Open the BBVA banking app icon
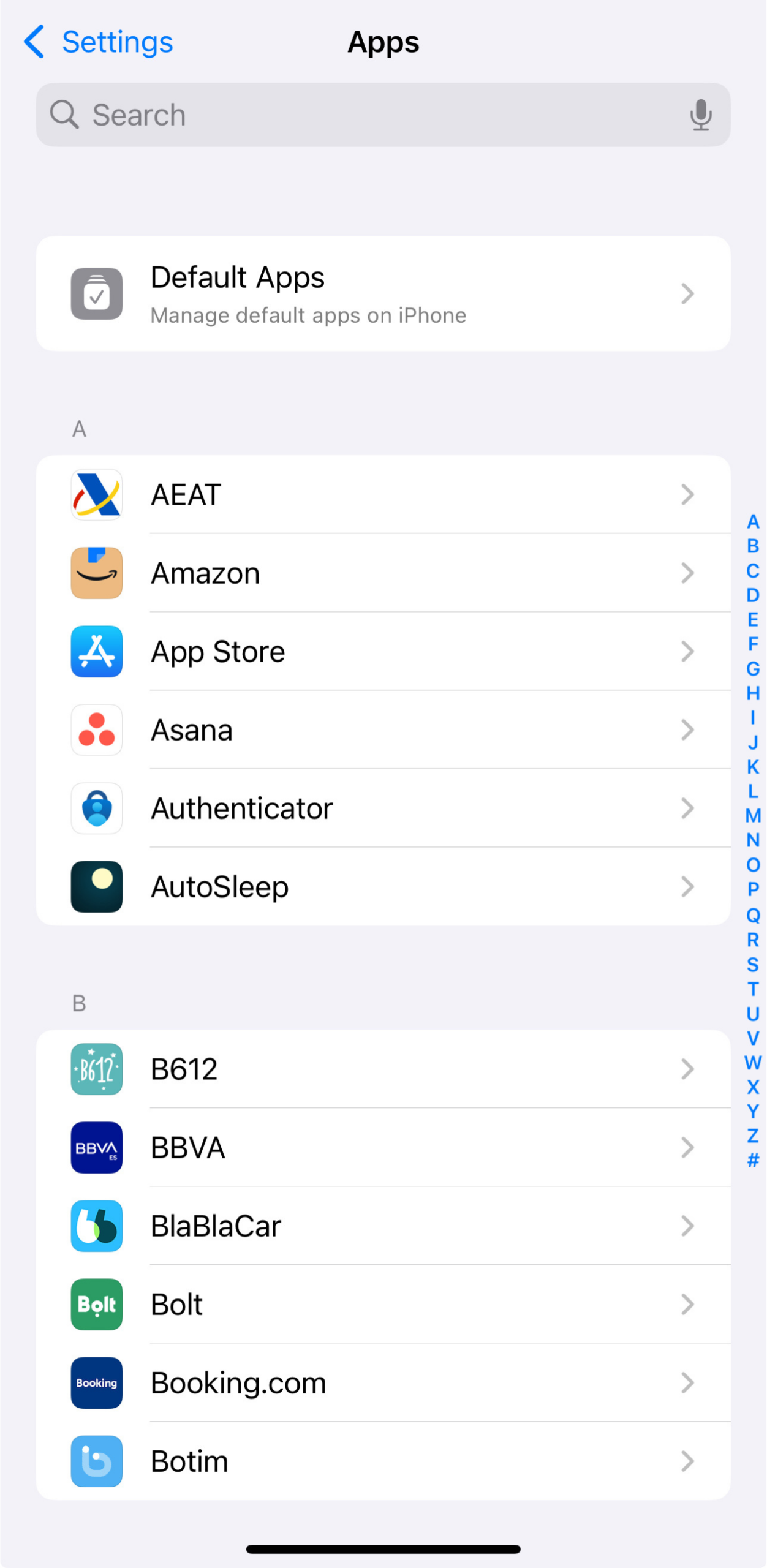Image resolution: width=767 pixels, height=1568 pixels. click(96, 1147)
